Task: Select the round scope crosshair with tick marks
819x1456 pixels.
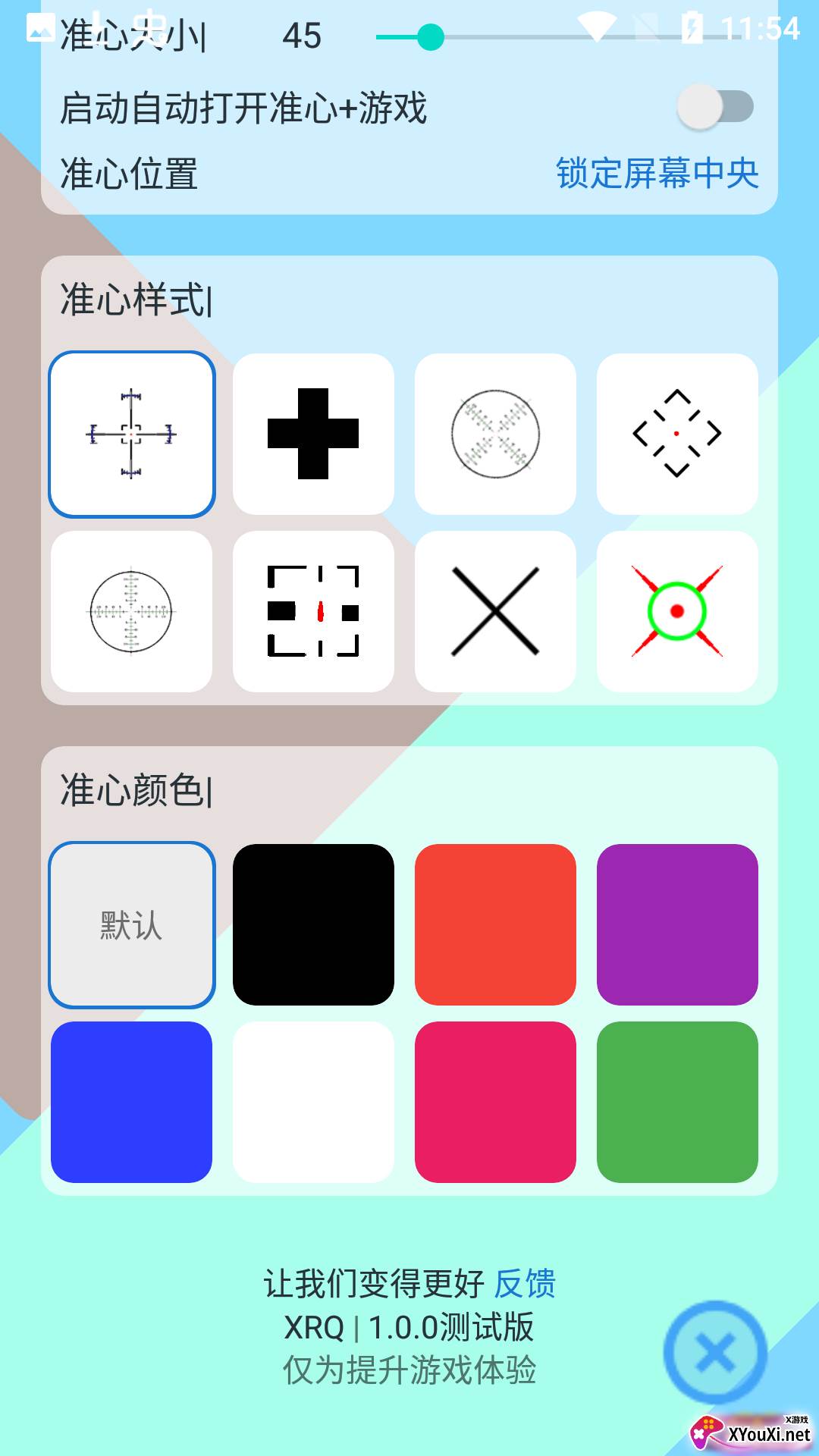Action: click(x=131, y=611)
